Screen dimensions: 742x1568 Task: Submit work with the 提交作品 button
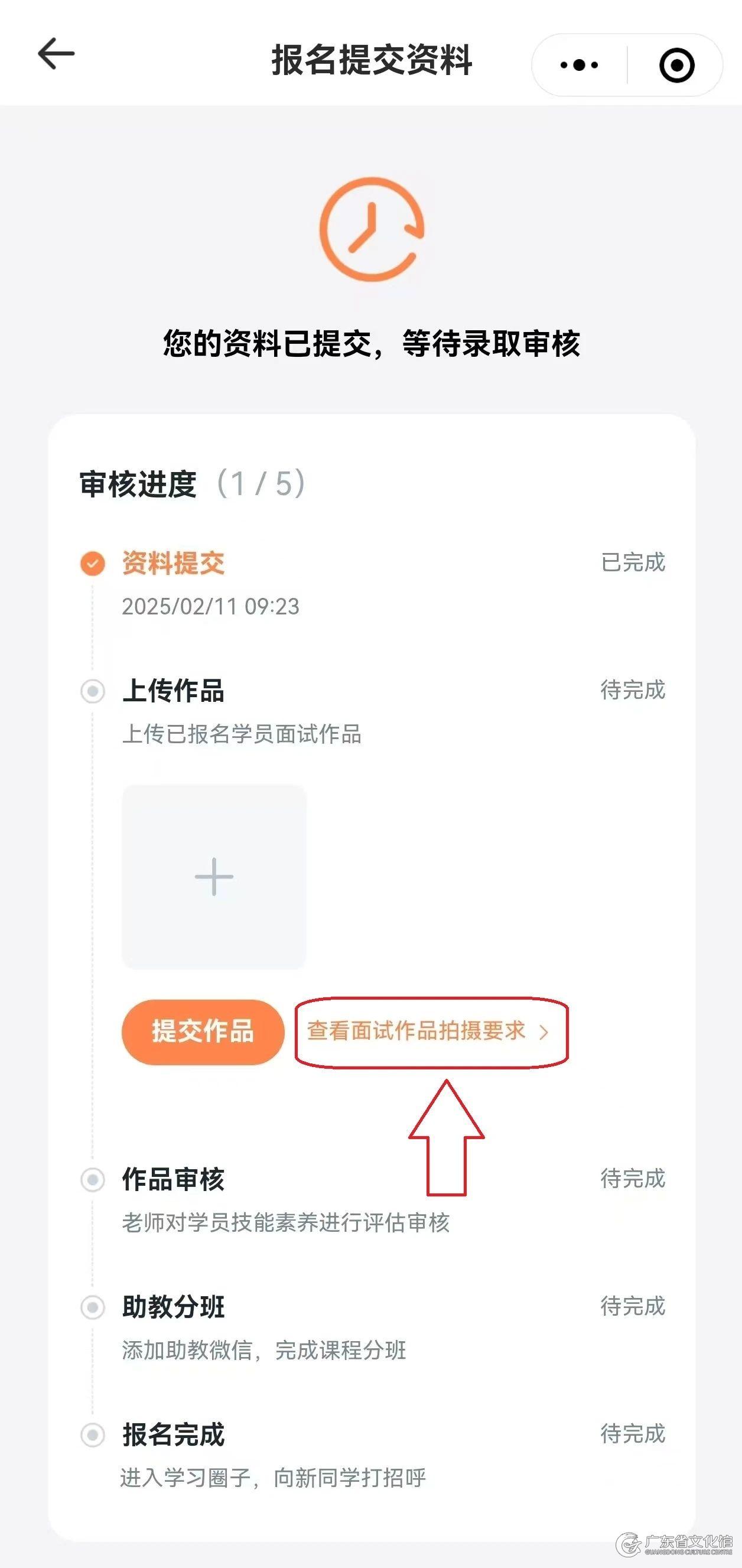point(203,1032)
